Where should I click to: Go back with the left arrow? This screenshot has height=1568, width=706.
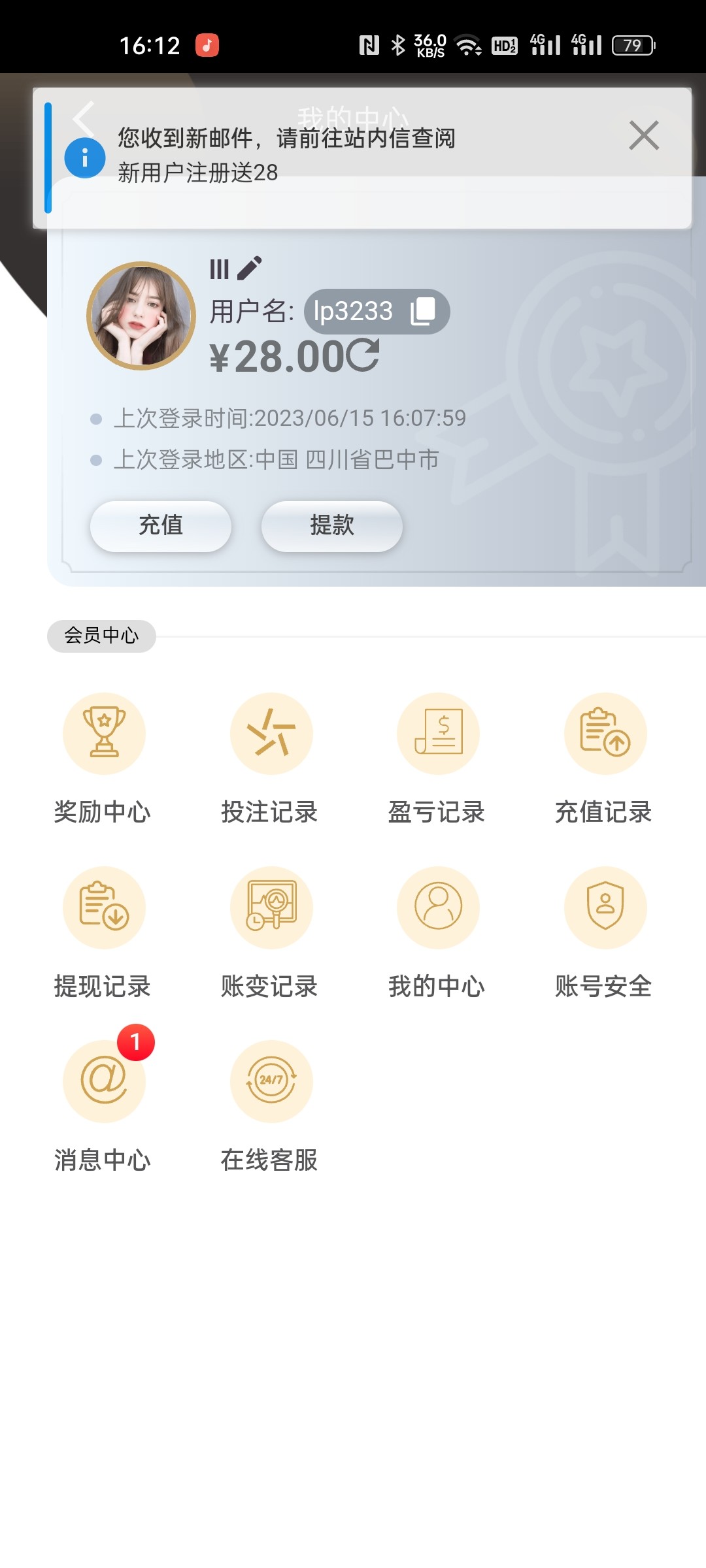click(84, 118)
